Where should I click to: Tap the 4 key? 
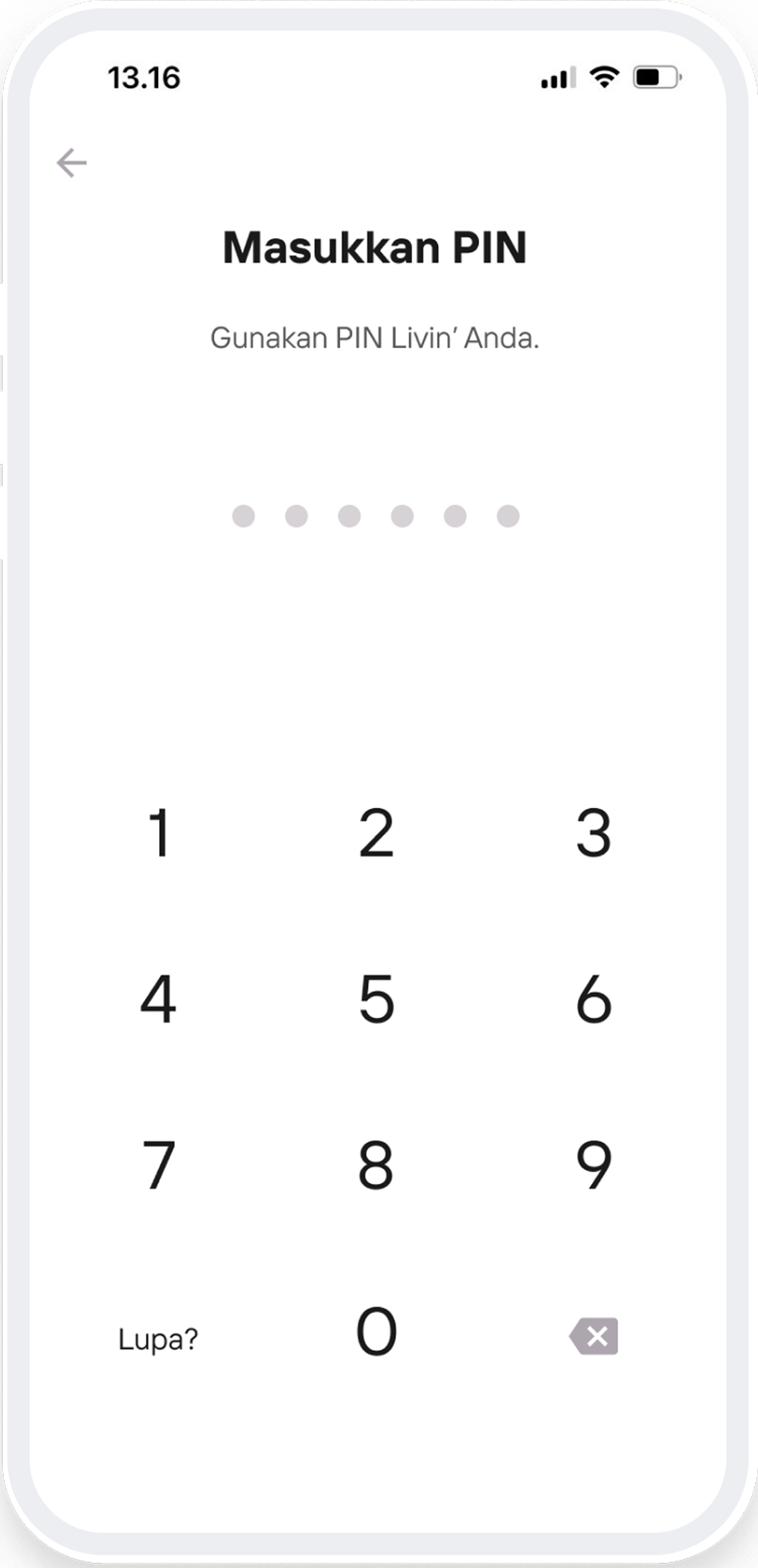158,998
